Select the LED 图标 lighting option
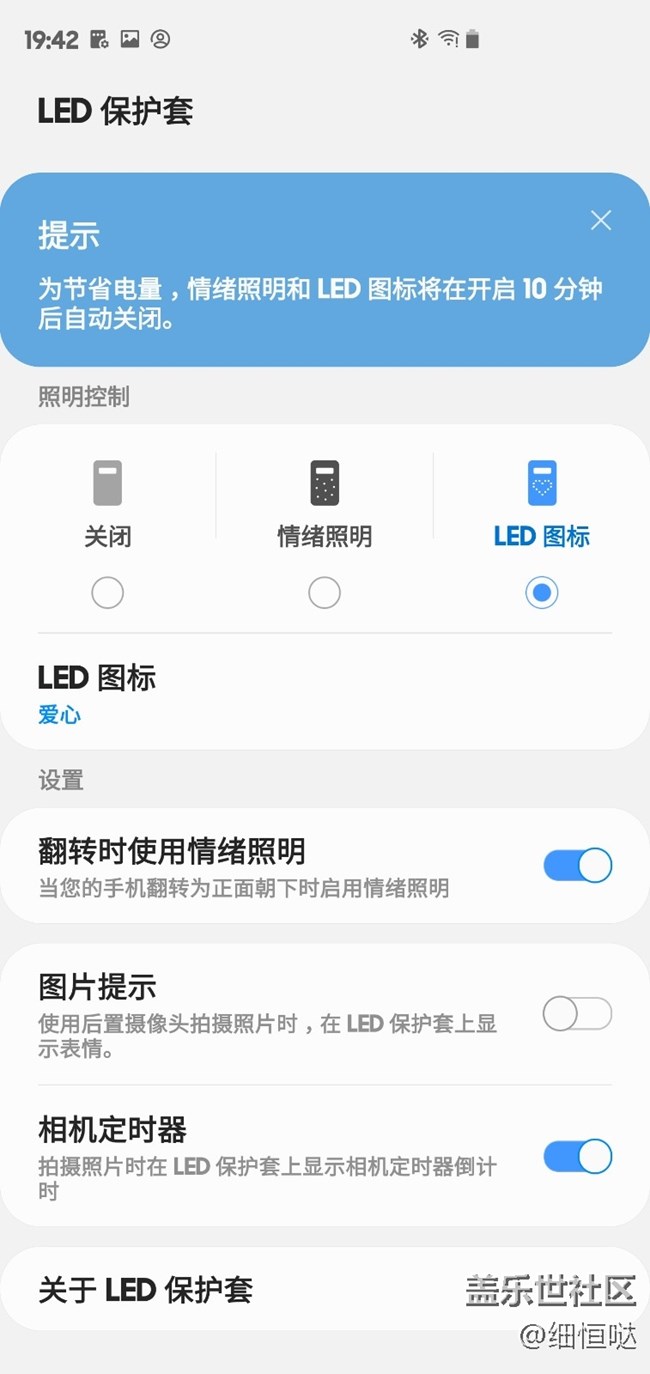650x1374 pixels. coord(541,593)
